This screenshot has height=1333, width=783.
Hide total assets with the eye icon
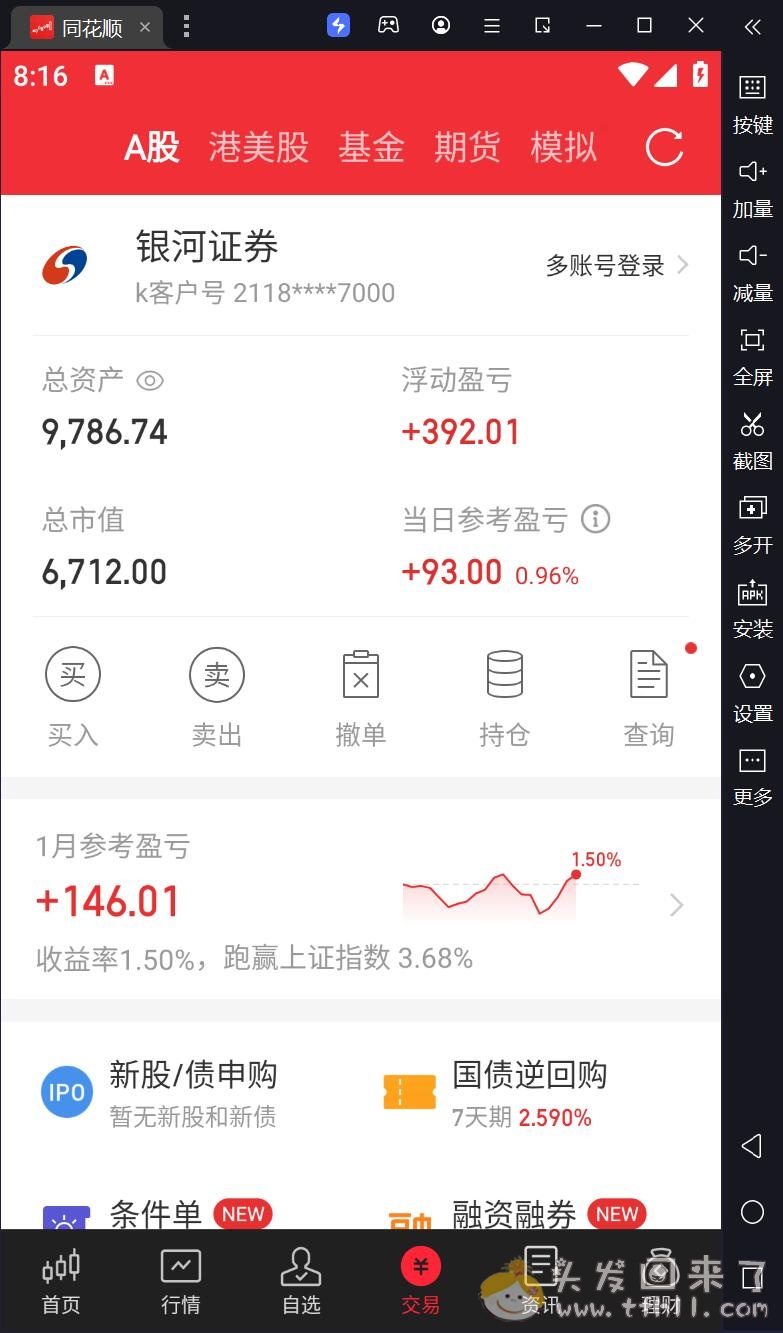pos(150,380)
